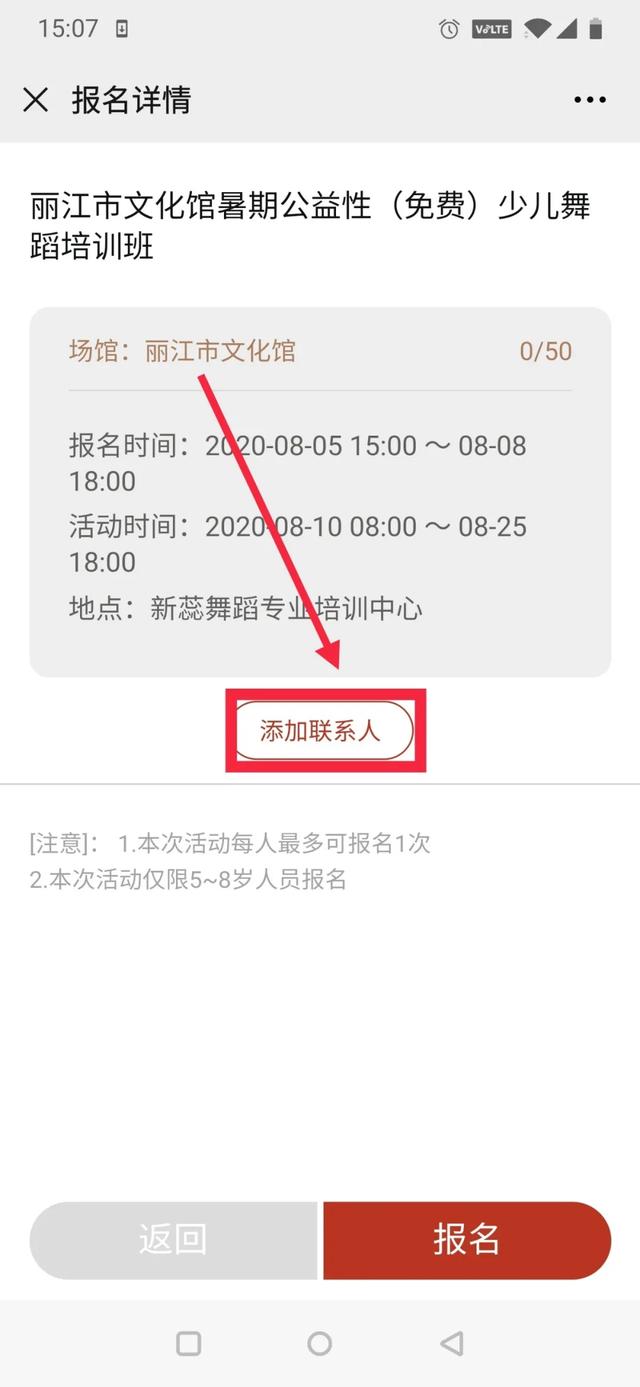This screenshot has width=640, height=1387.
Task: Open recent apps from the navigation bar
Action: click(188, 1343)
